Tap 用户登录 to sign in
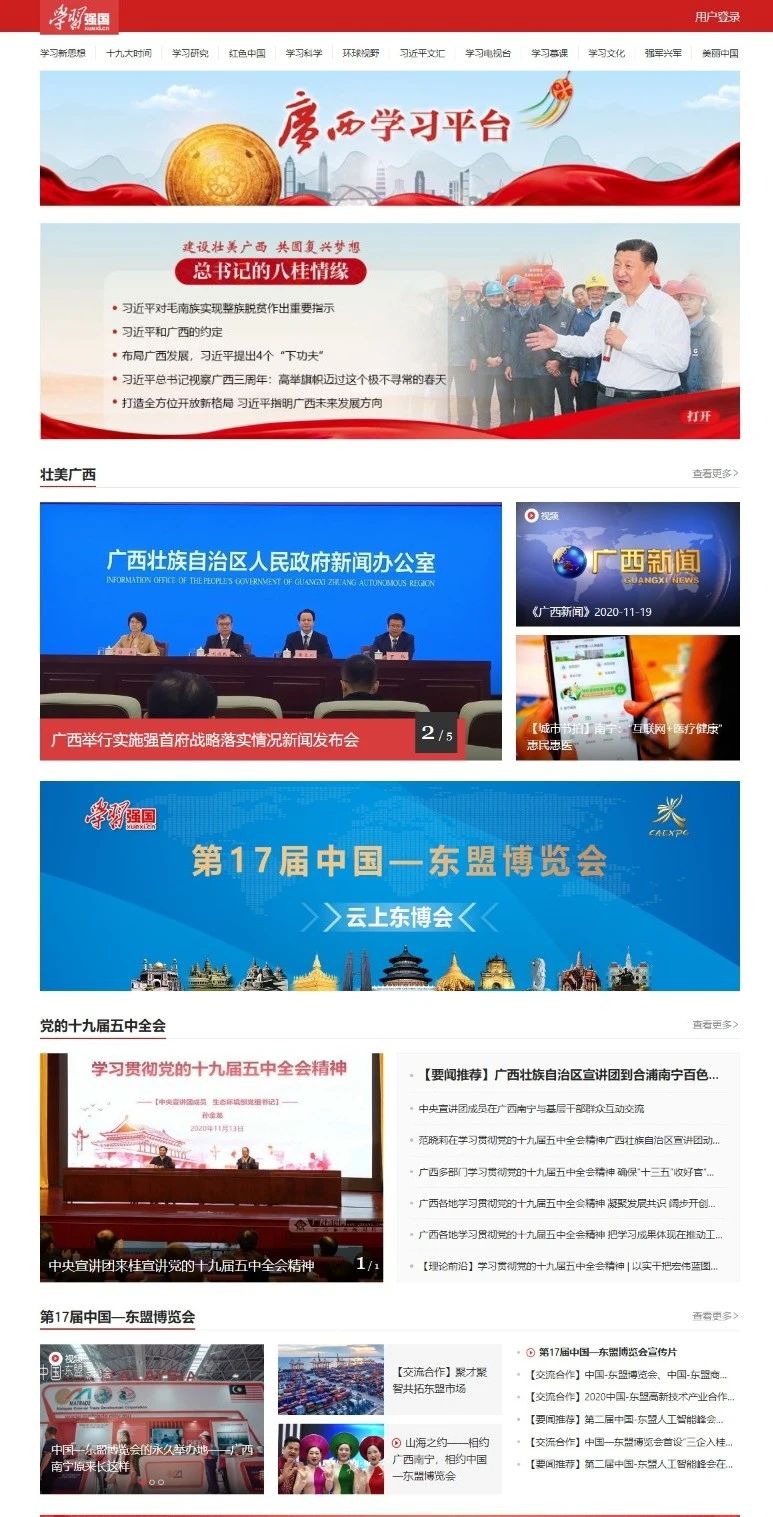 coord(717,17)
